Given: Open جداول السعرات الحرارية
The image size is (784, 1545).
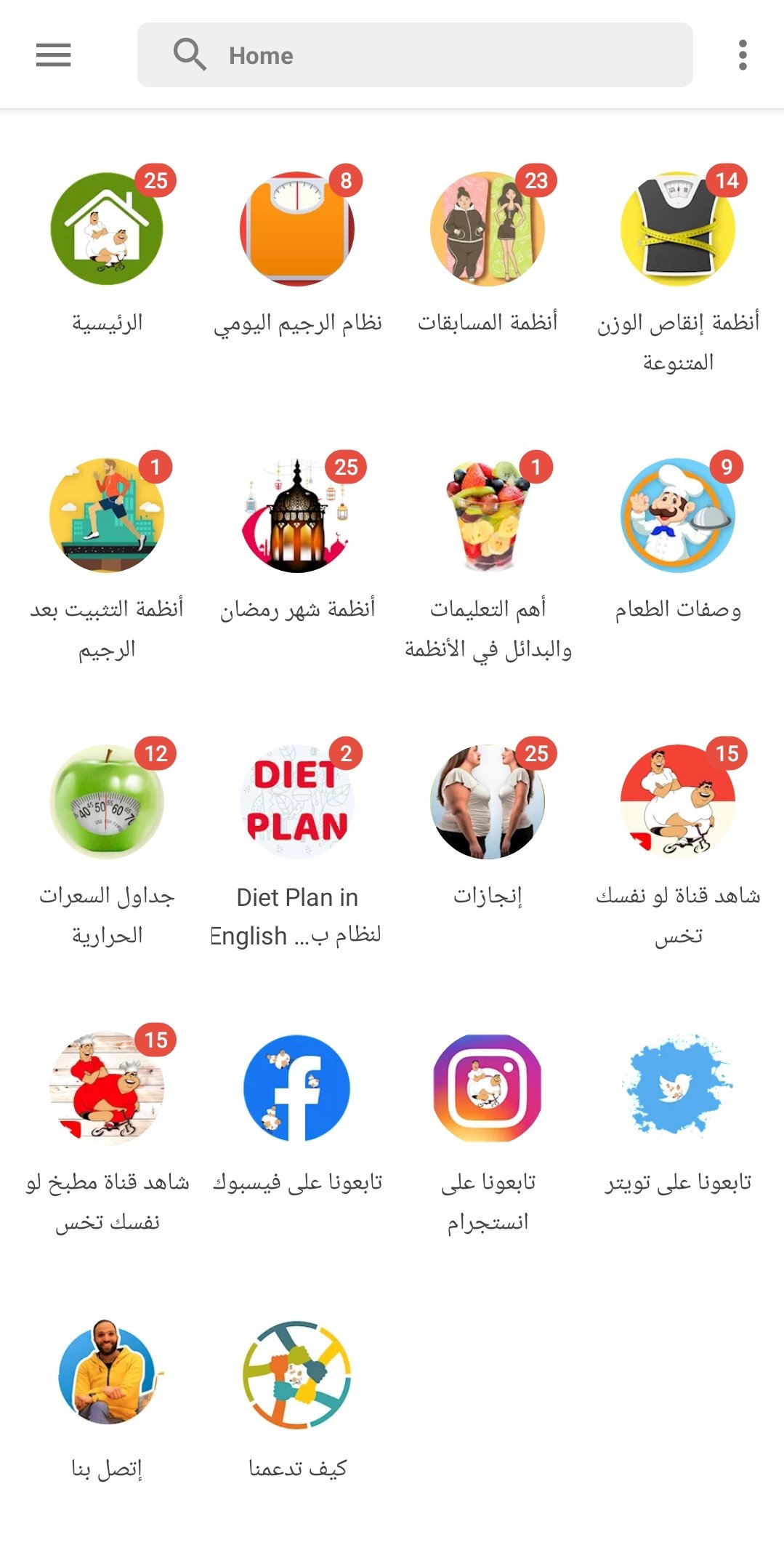Looking at the screenshot, I should (x=107, y=802).
